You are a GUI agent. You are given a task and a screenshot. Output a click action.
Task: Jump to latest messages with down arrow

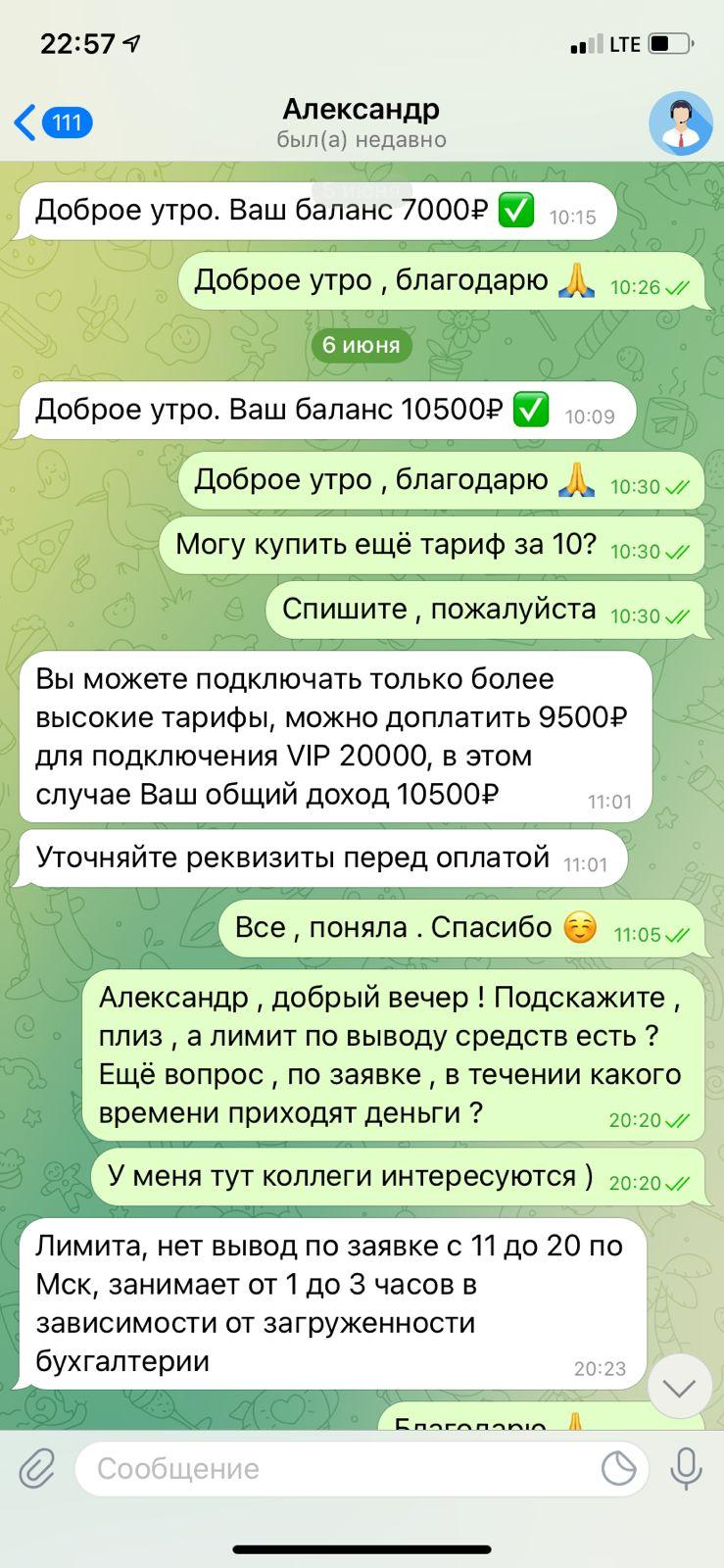tap(679, 1387)
